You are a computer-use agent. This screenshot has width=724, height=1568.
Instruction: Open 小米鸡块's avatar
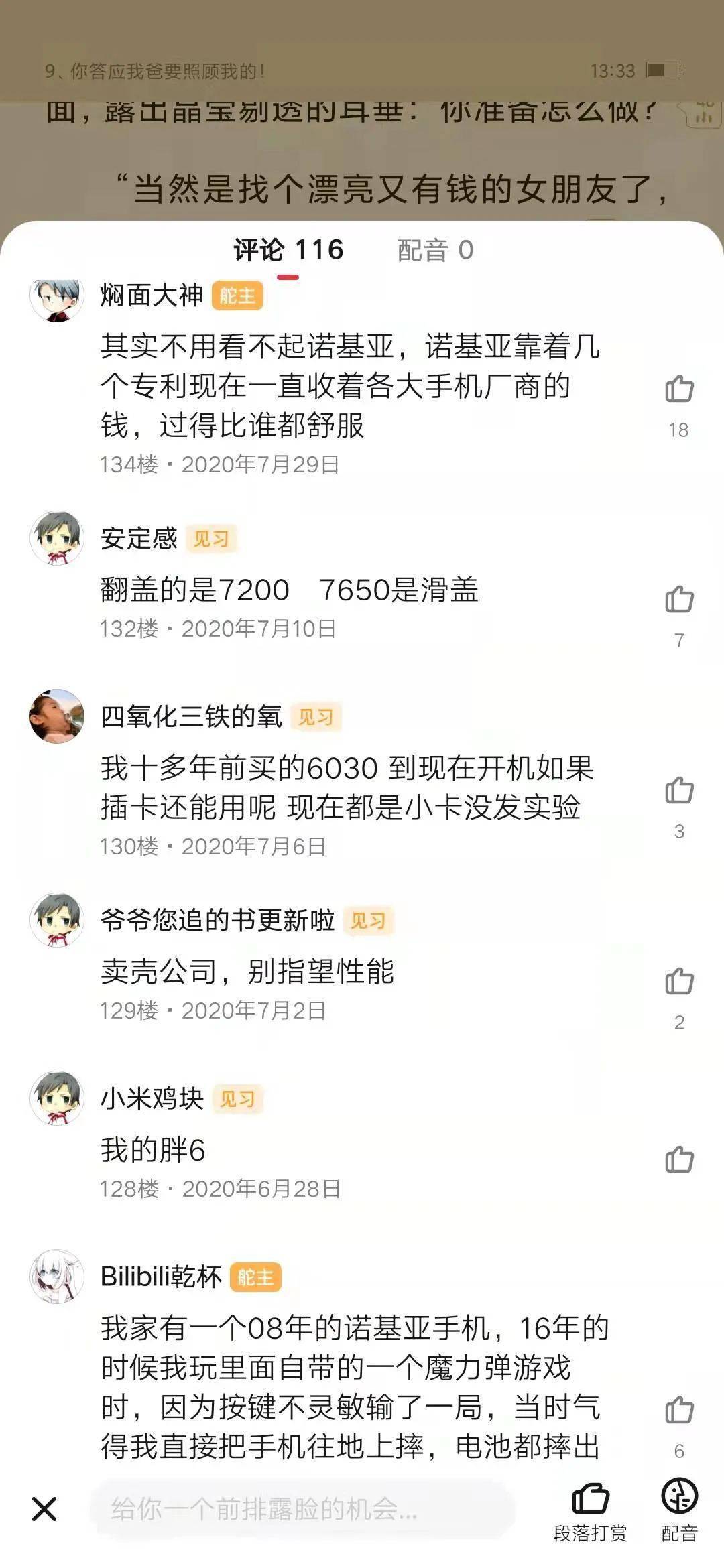pos(57,1098)
